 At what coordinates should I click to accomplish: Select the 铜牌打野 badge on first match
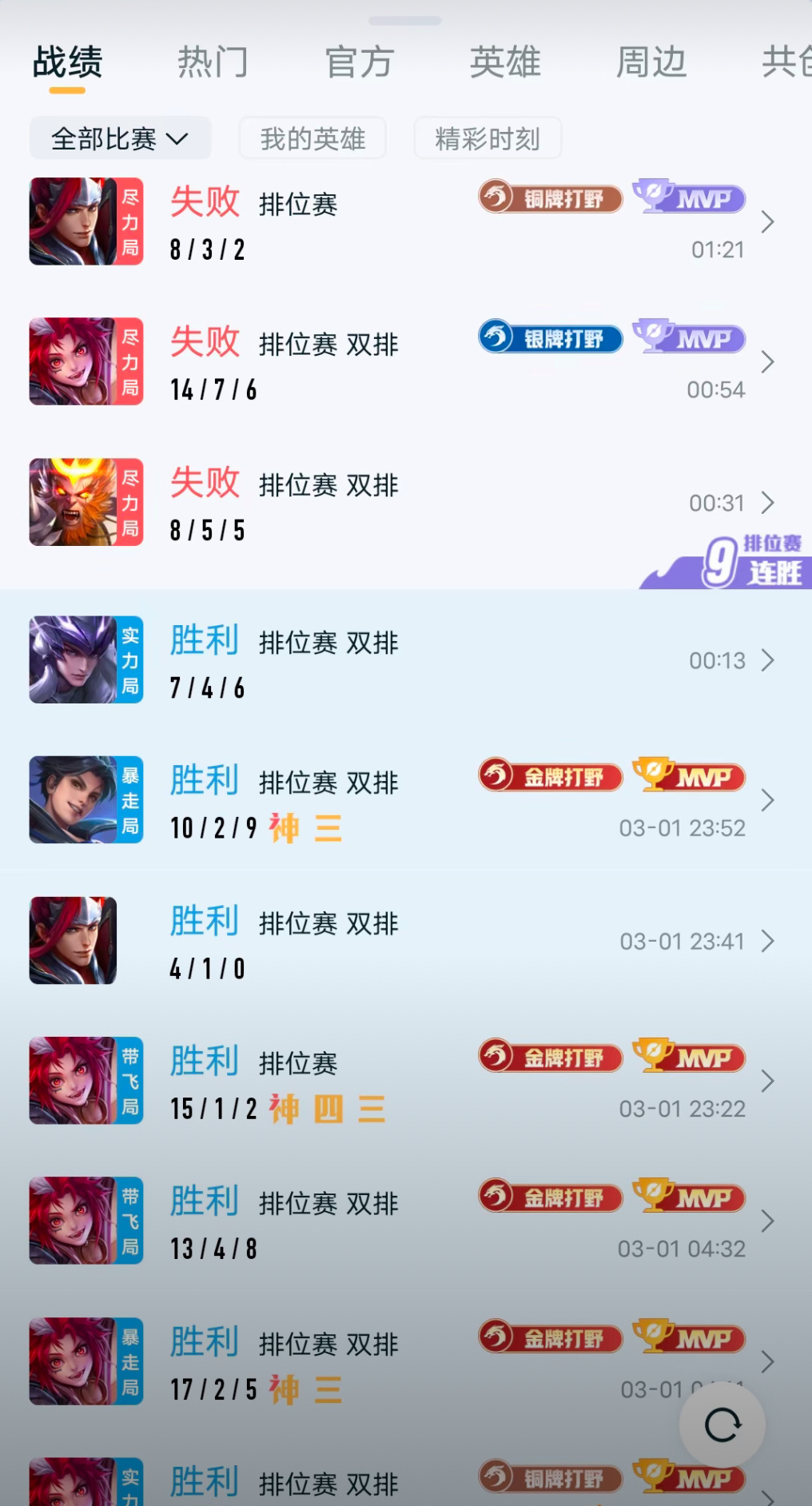coord(548,197)
